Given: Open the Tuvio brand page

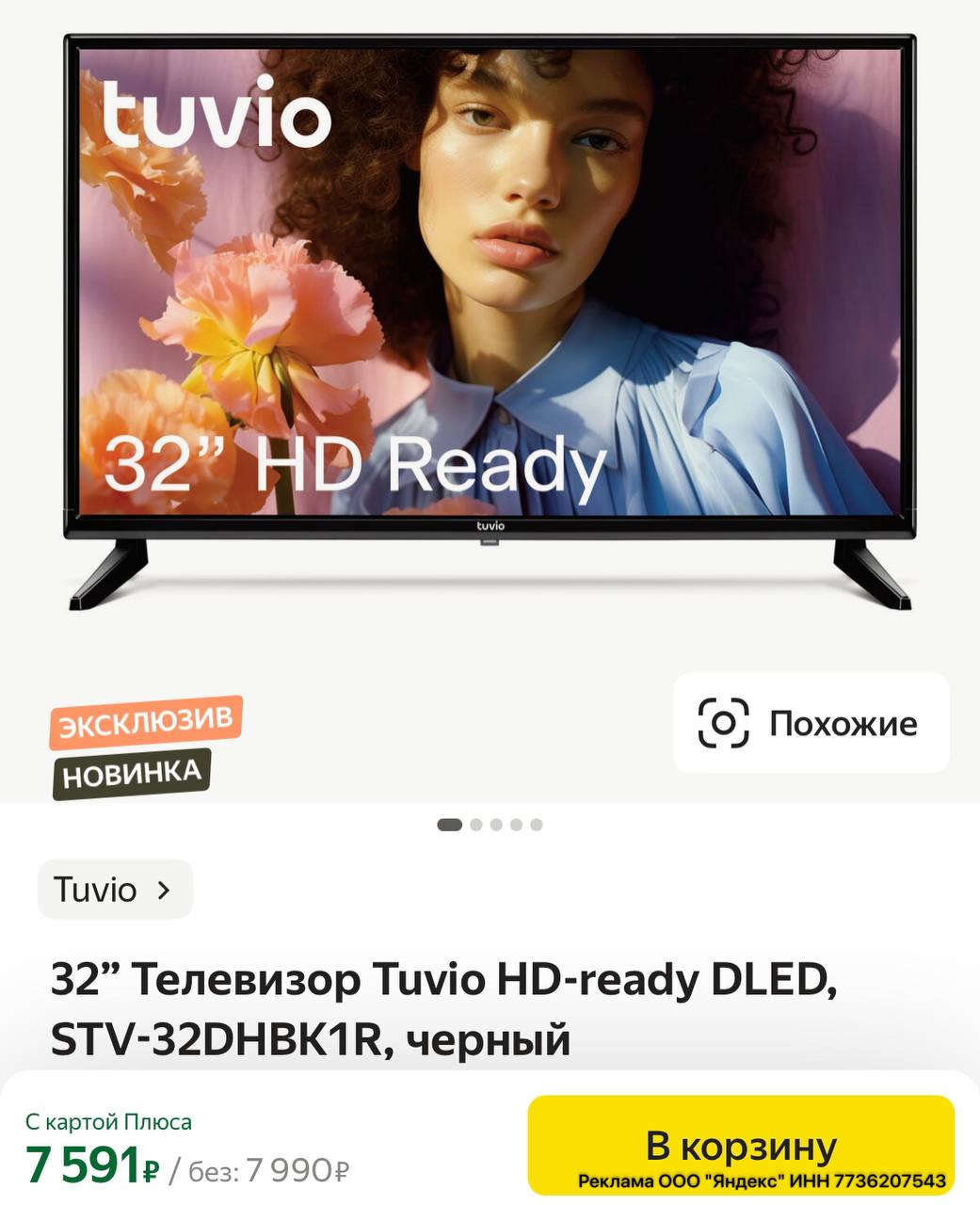Looking at the screenshot, I should [115, 889].
